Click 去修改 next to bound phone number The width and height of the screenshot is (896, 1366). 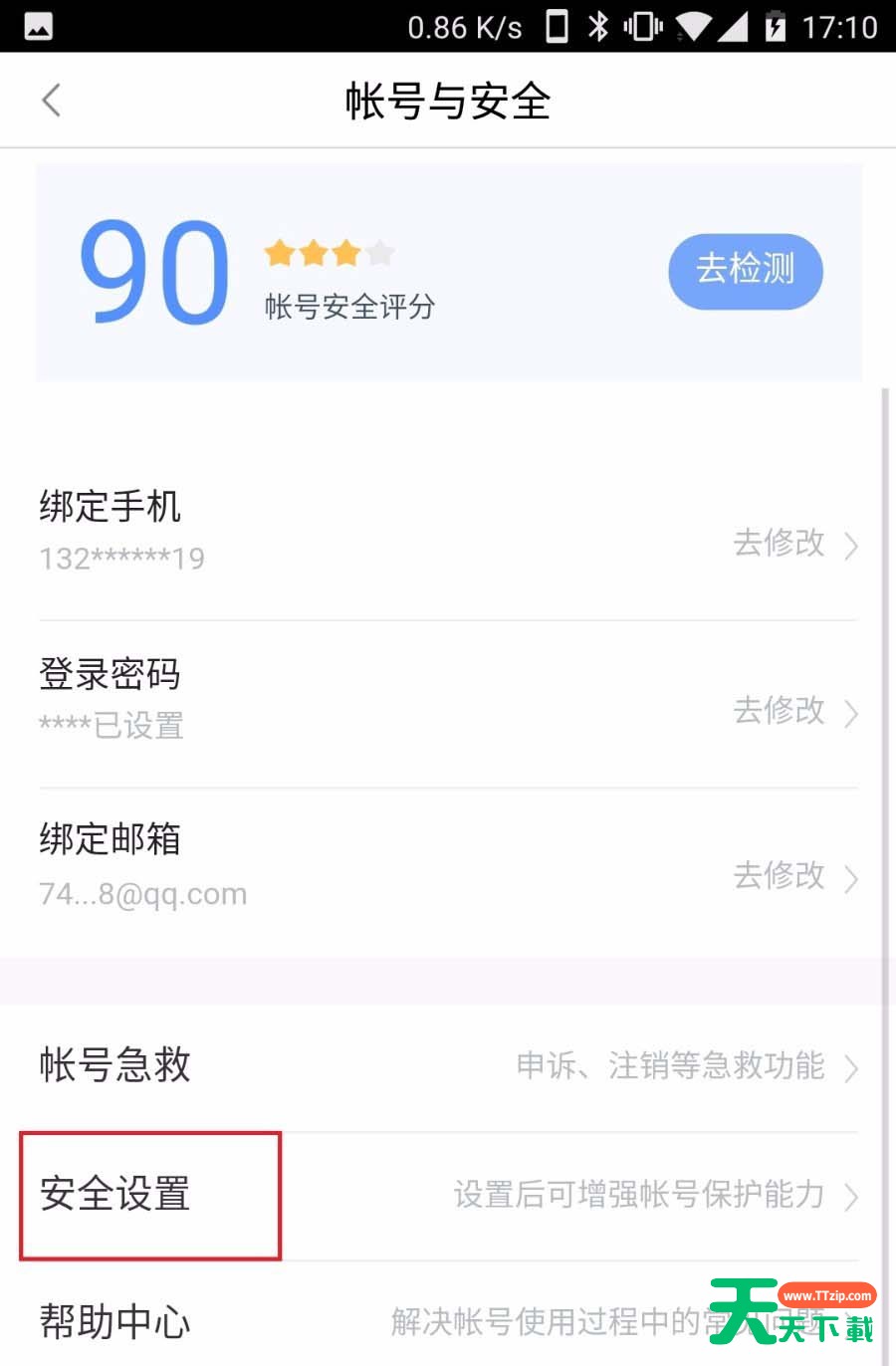(x=780, y=544)
